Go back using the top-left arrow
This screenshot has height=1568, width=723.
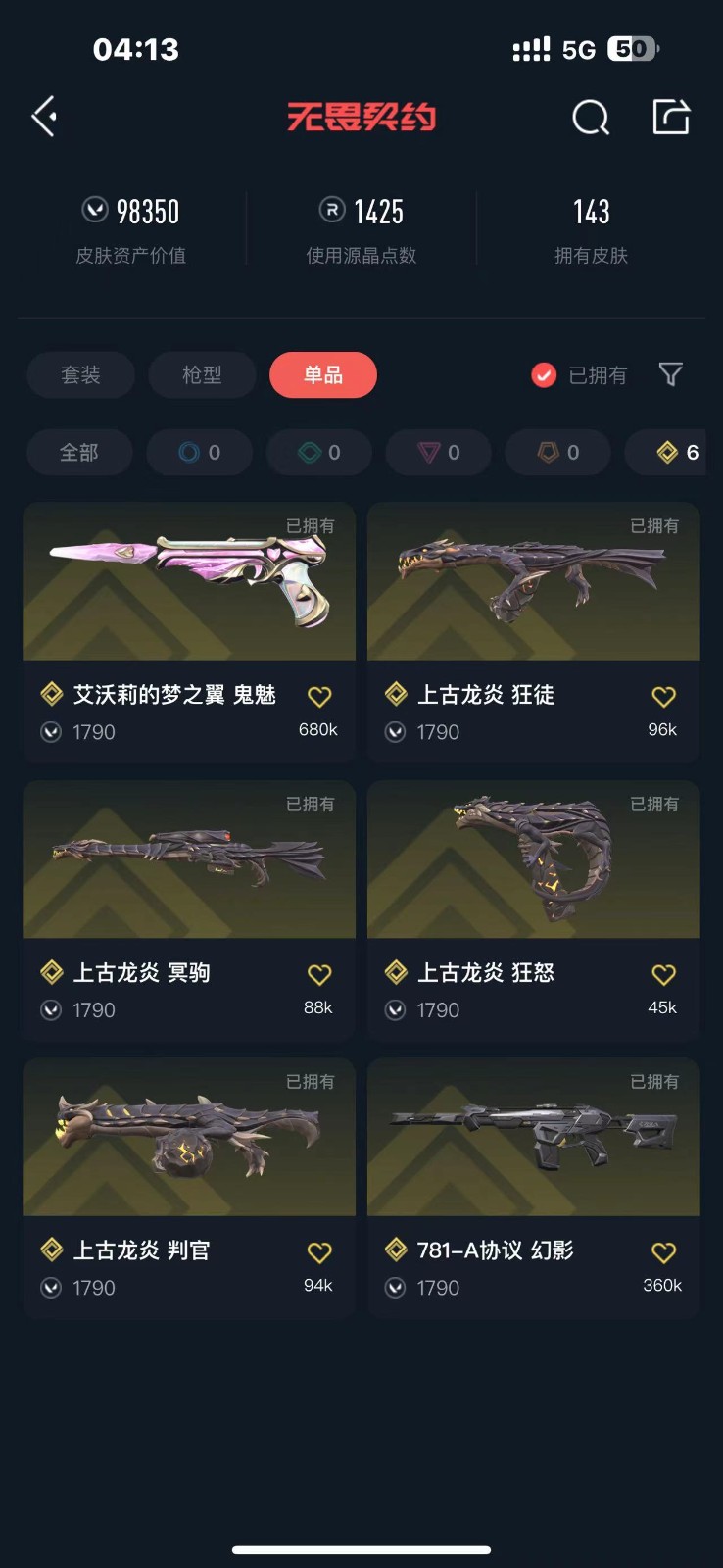(x=44, y=117)
